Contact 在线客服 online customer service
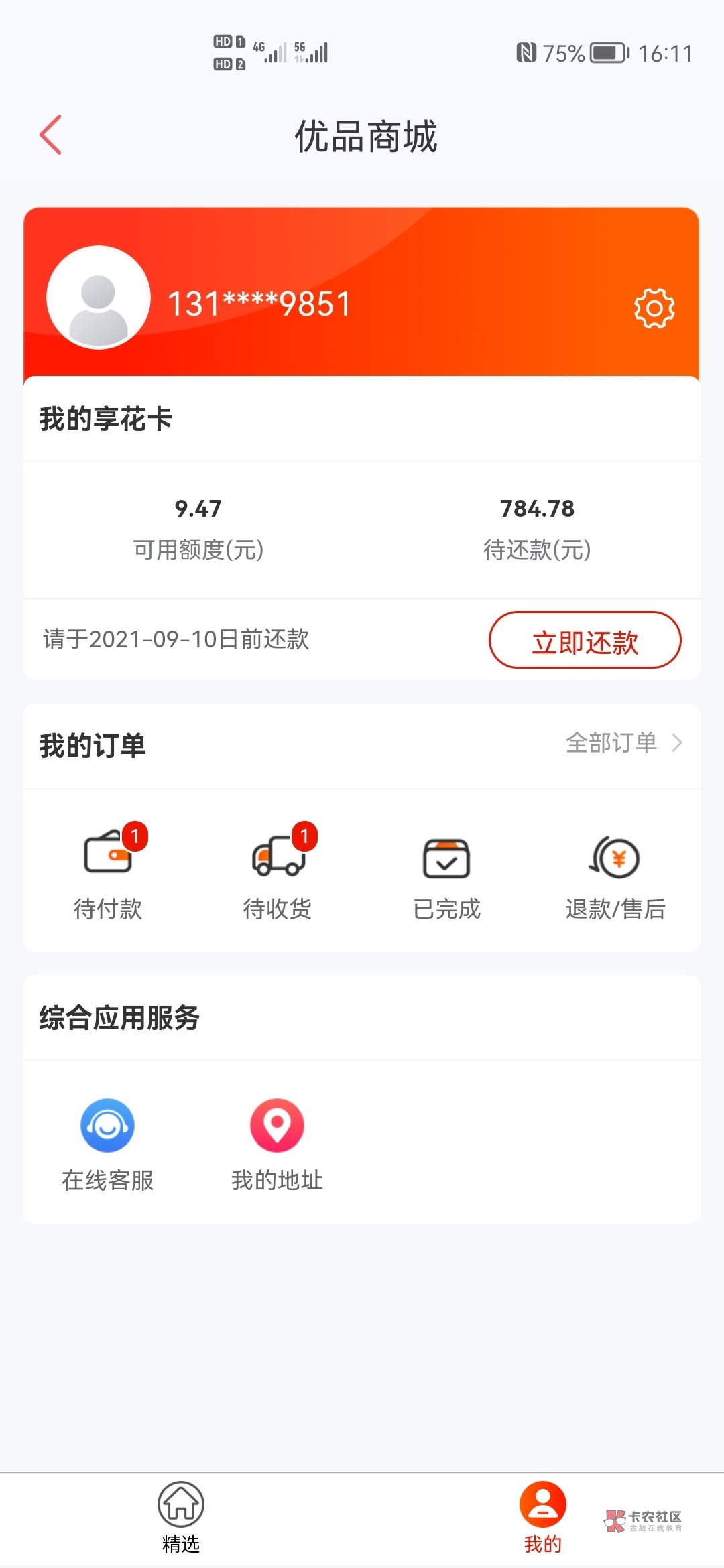Screen dimensions: 724x1568 coord(108,1145)
